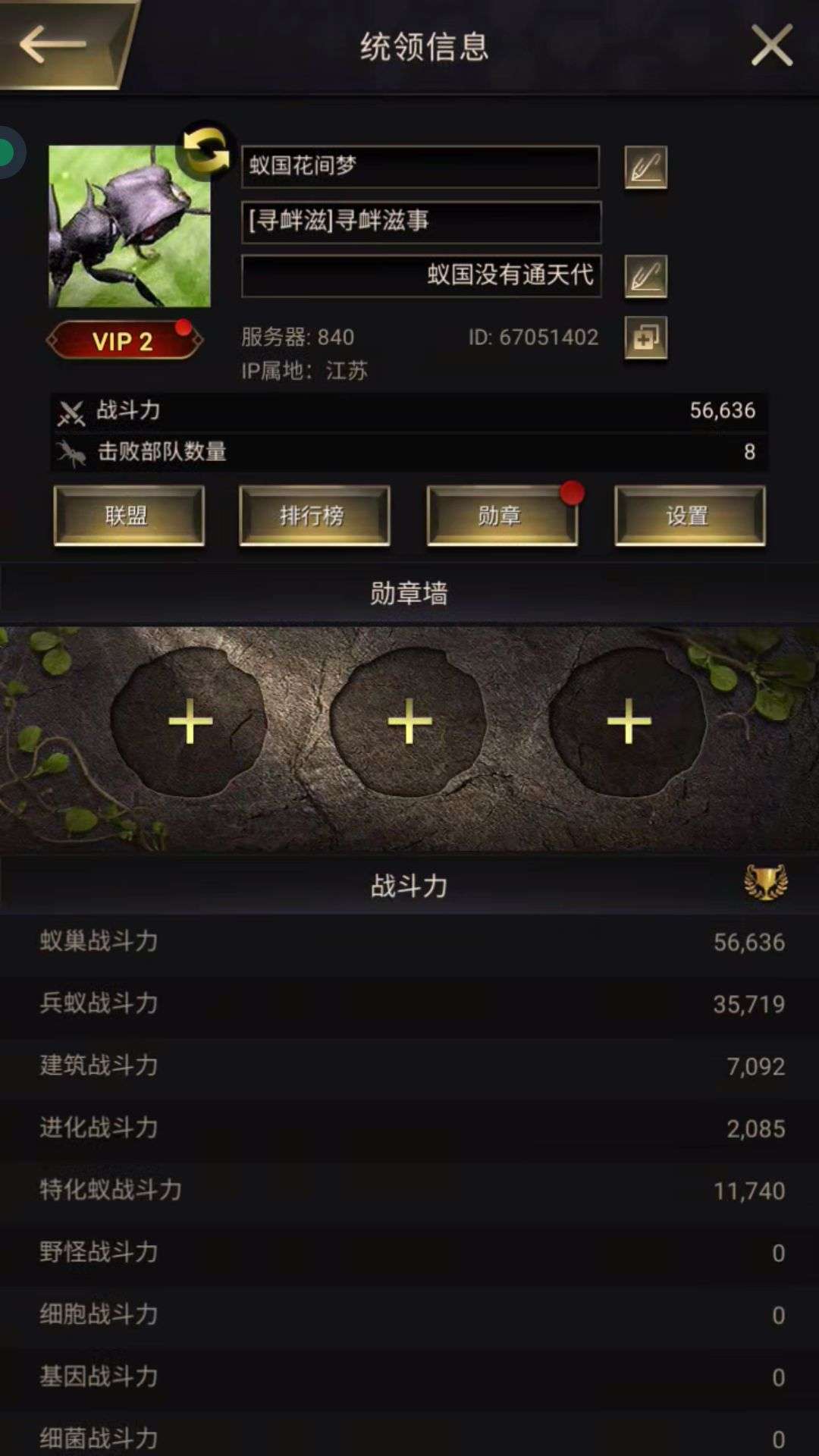
Task: Change avatar using the swap icon
Action: click(x=206, y=149)
